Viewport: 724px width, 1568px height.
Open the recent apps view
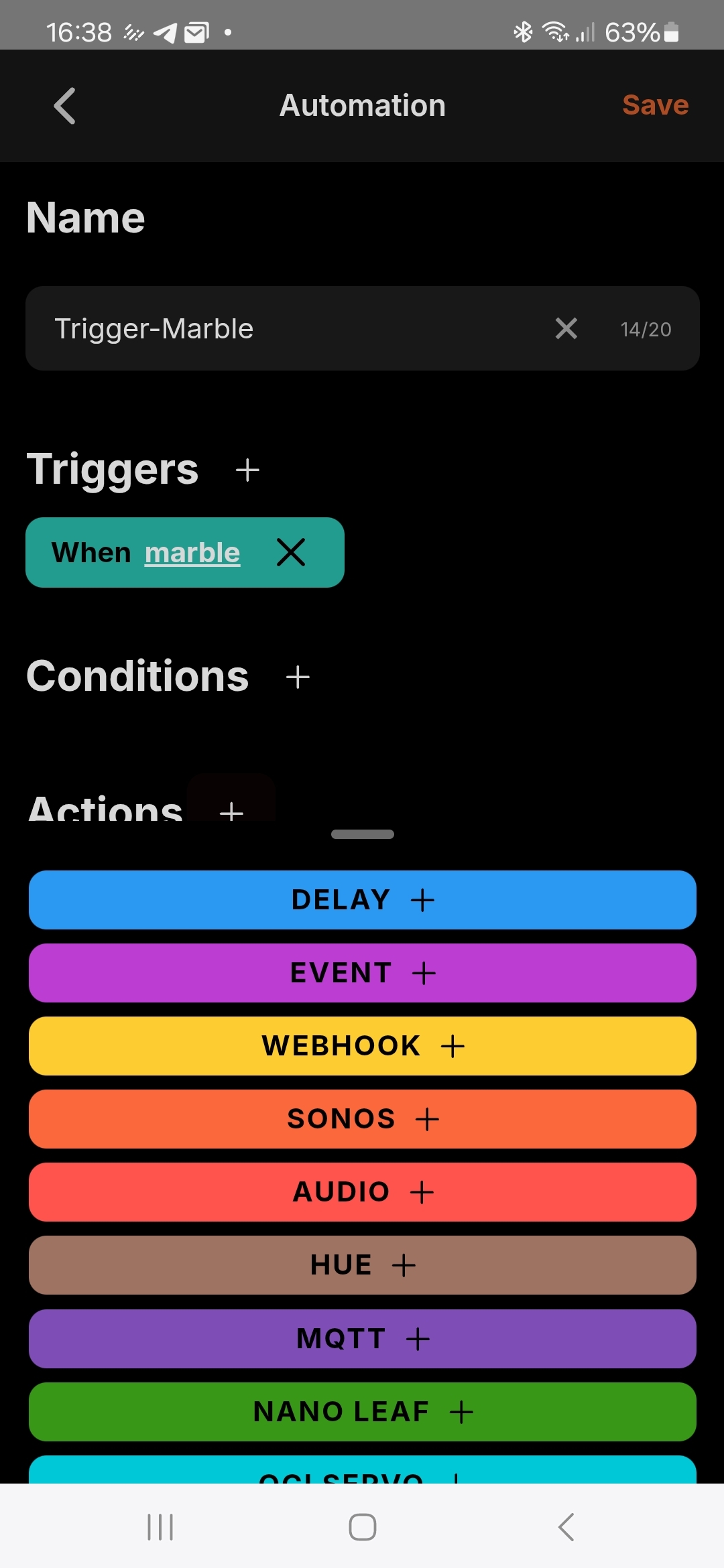(x=160, y=1527)
